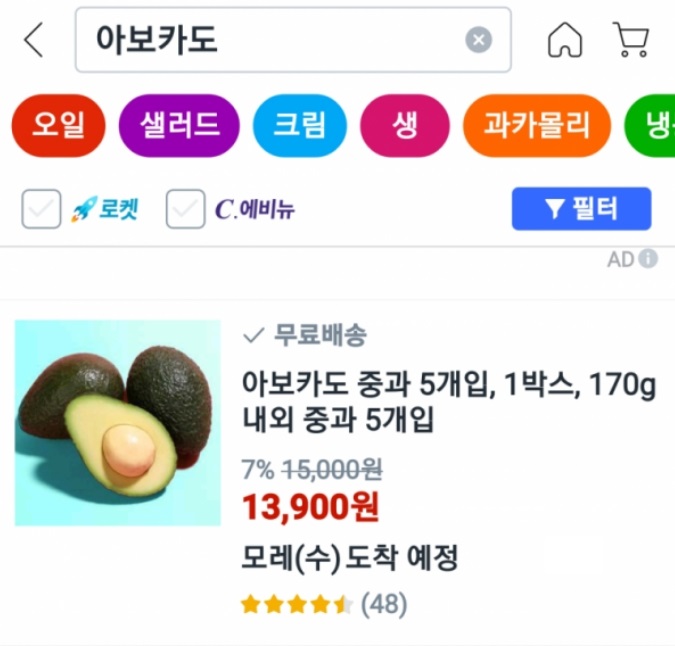Open the home icon
This screenshot has width=675, height=646.
[x=565, y=41]
